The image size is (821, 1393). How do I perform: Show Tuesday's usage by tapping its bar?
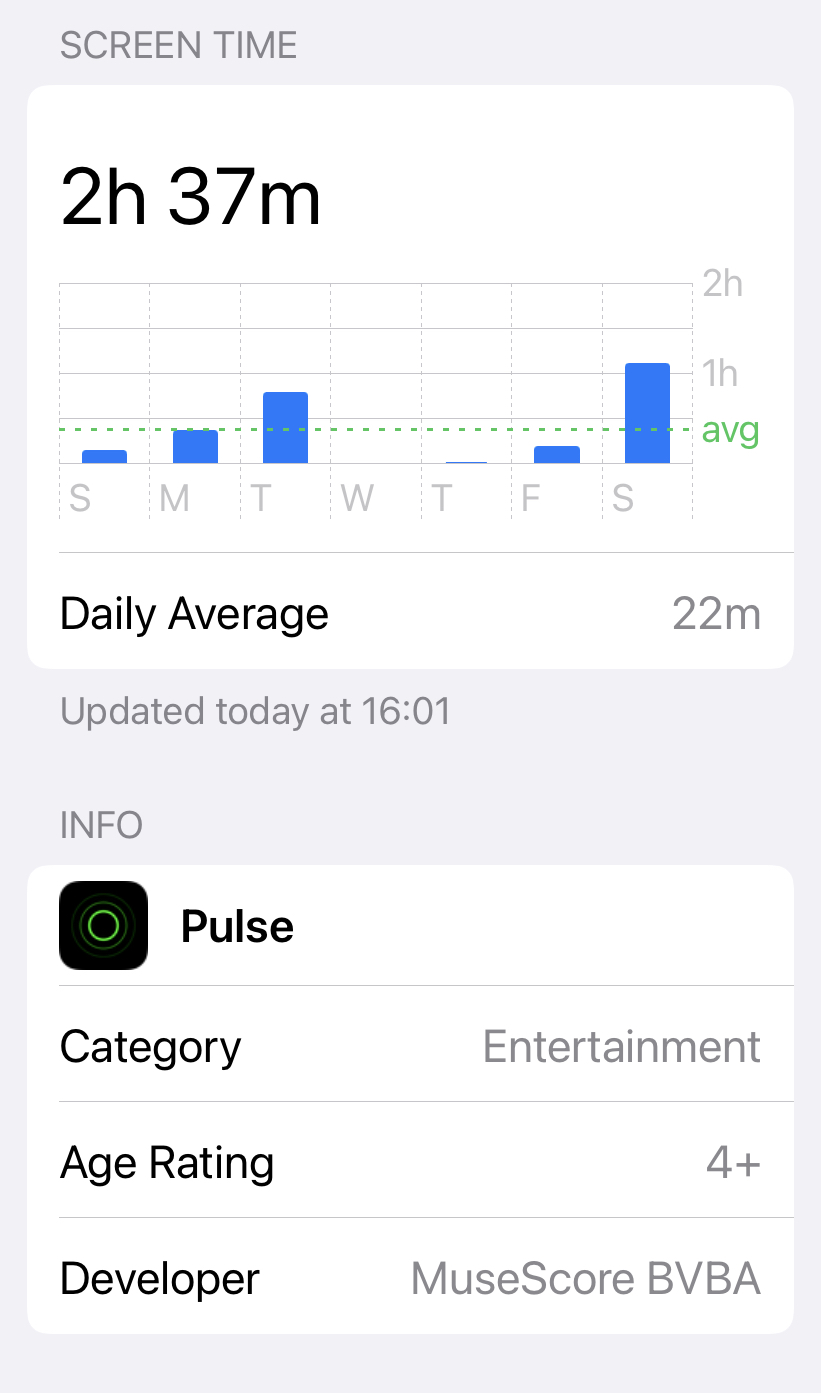tap(285, 428)
